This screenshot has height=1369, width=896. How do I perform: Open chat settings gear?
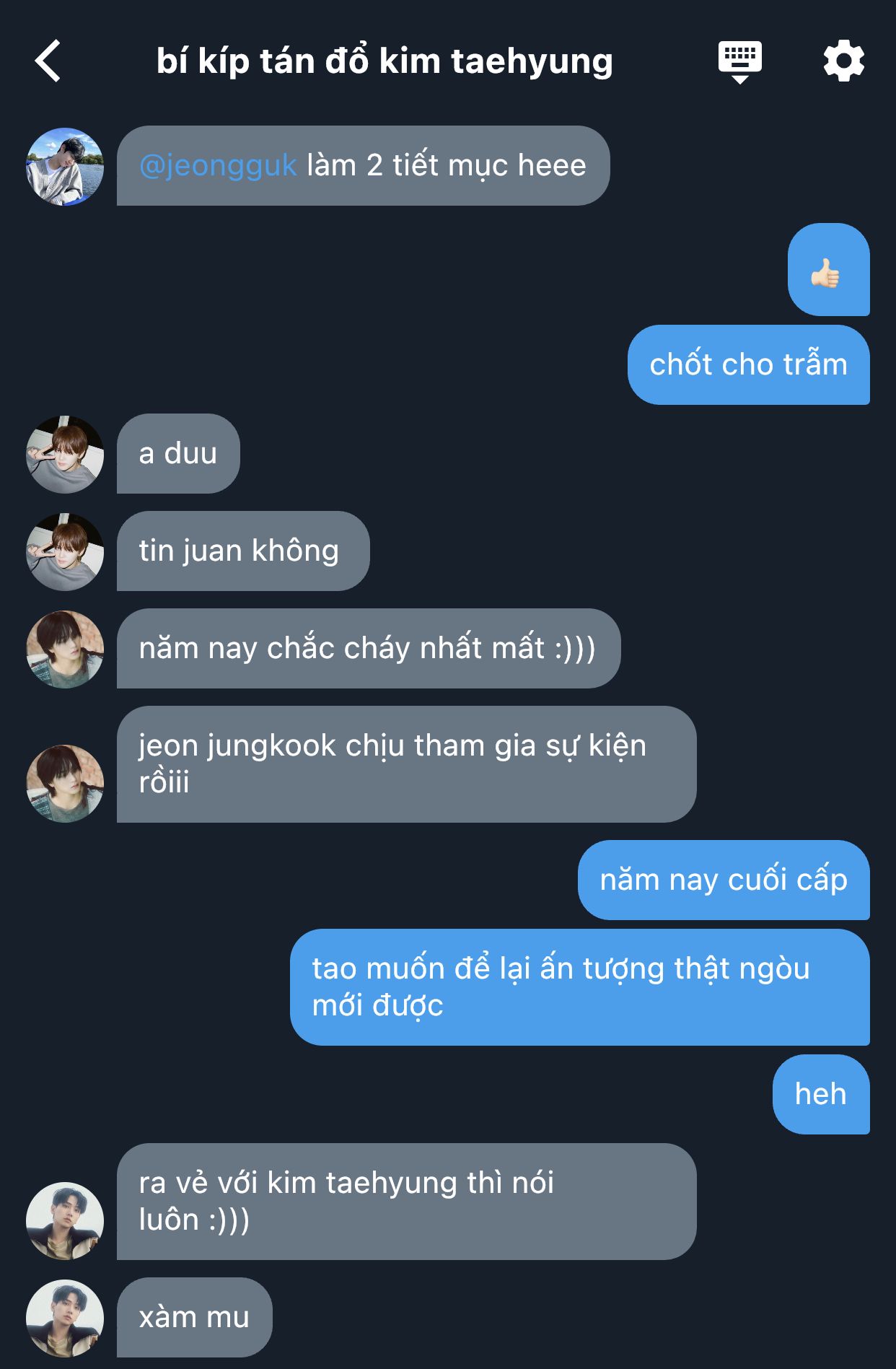pos(844,61)
